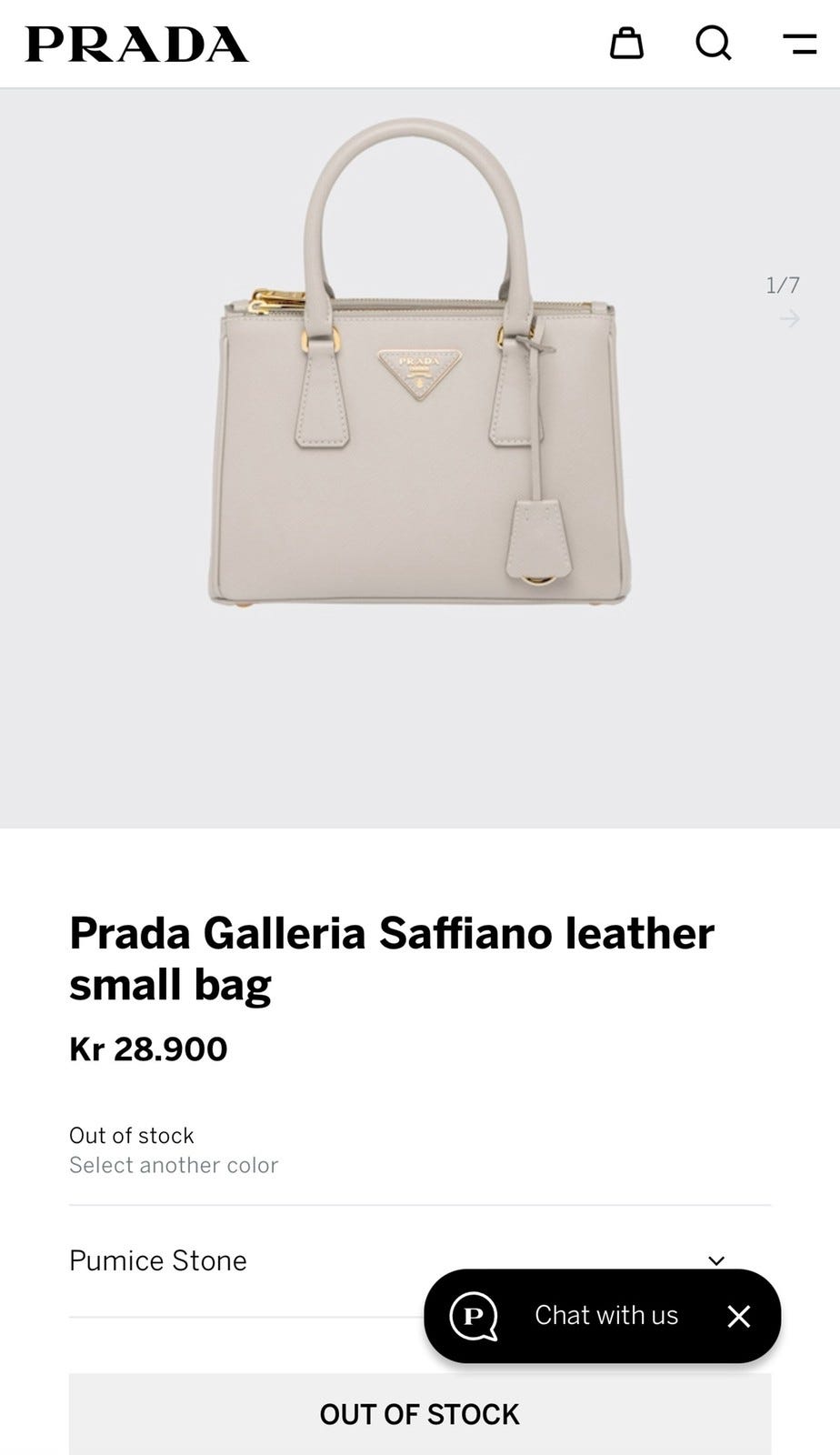This screenshot has width=840, height=1455.
Task: Click the PRADA wordmark to go home
Action: (x=138, y=43)
